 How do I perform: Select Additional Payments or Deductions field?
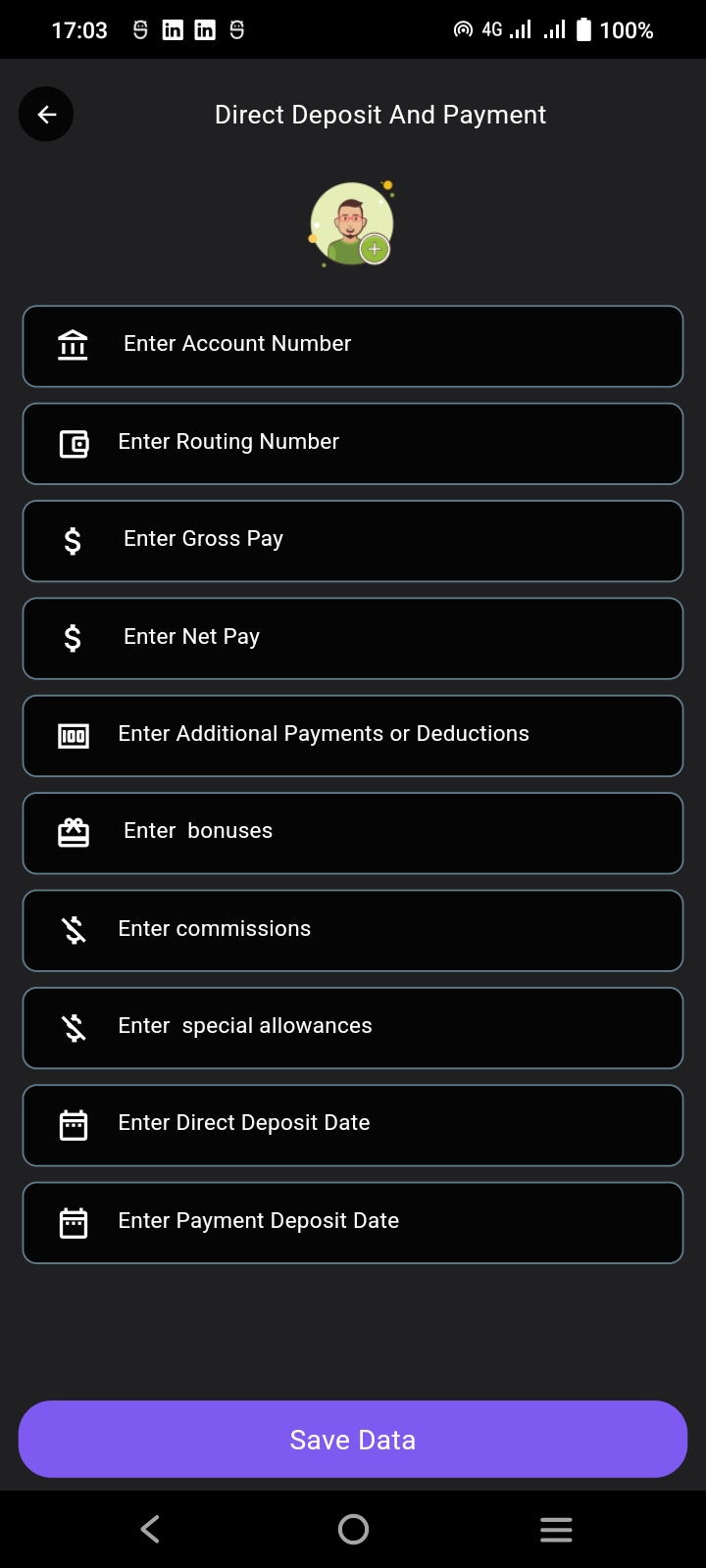coord(353,735)
